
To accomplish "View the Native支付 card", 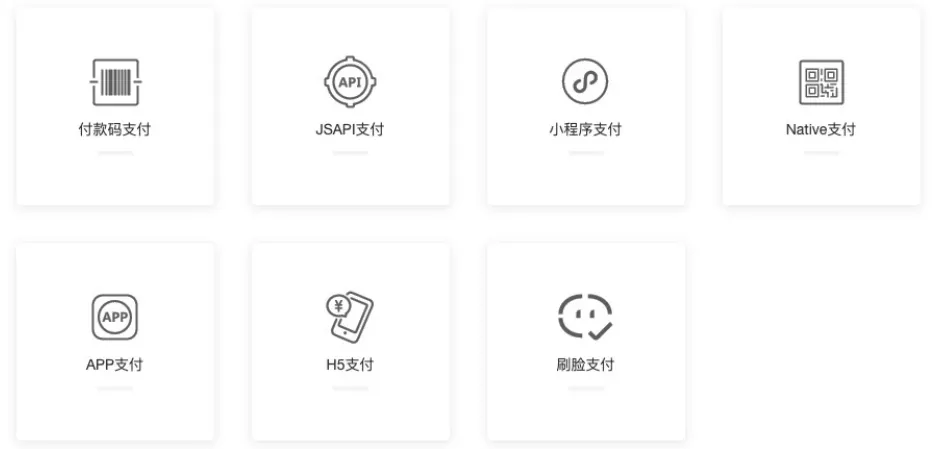I will pos(821,106).
